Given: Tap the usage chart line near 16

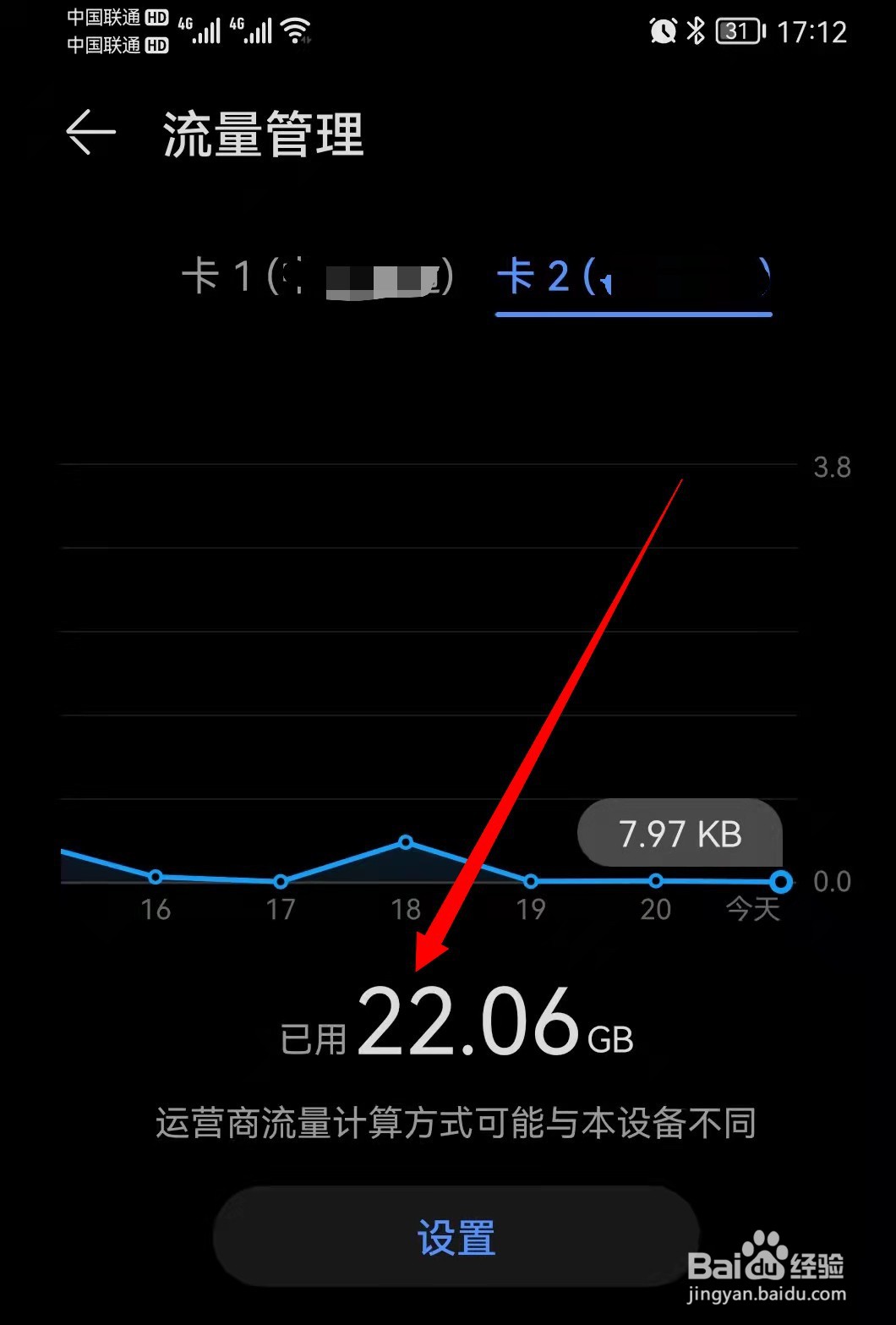Looking at the screenshot, I should click(x=155, y=878).
